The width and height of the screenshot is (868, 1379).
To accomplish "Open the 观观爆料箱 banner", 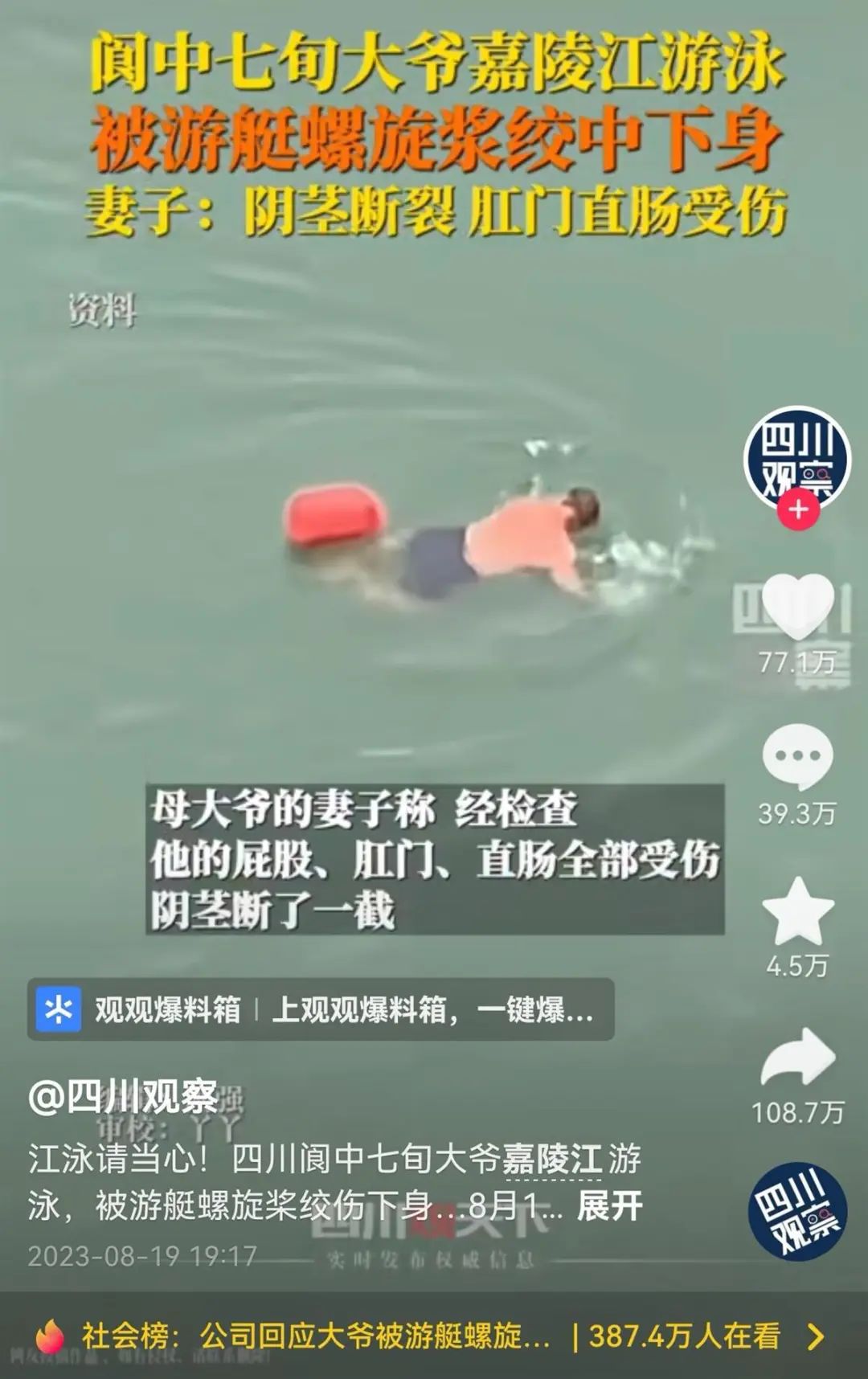I will pyautogui.click(x=320, y=1009).
